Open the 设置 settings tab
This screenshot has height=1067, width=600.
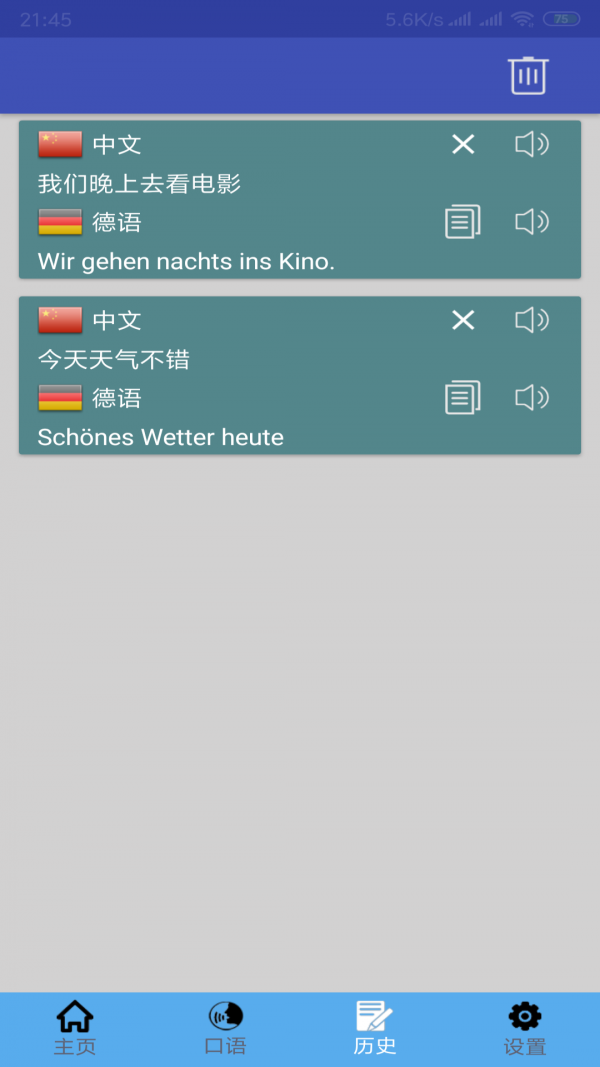pos(525,1028)
